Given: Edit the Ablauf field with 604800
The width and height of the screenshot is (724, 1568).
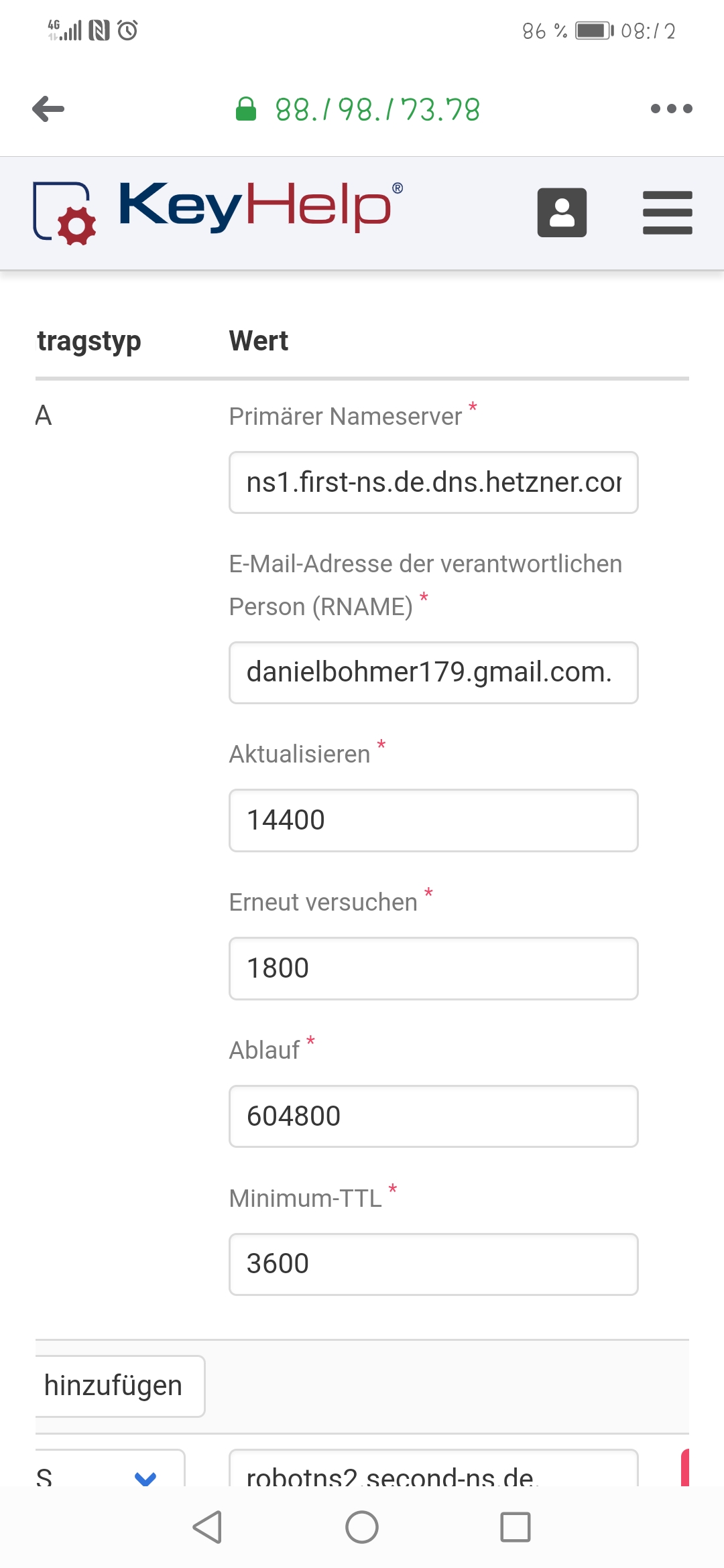Looking at the screenshot, I should point(433,1116).
